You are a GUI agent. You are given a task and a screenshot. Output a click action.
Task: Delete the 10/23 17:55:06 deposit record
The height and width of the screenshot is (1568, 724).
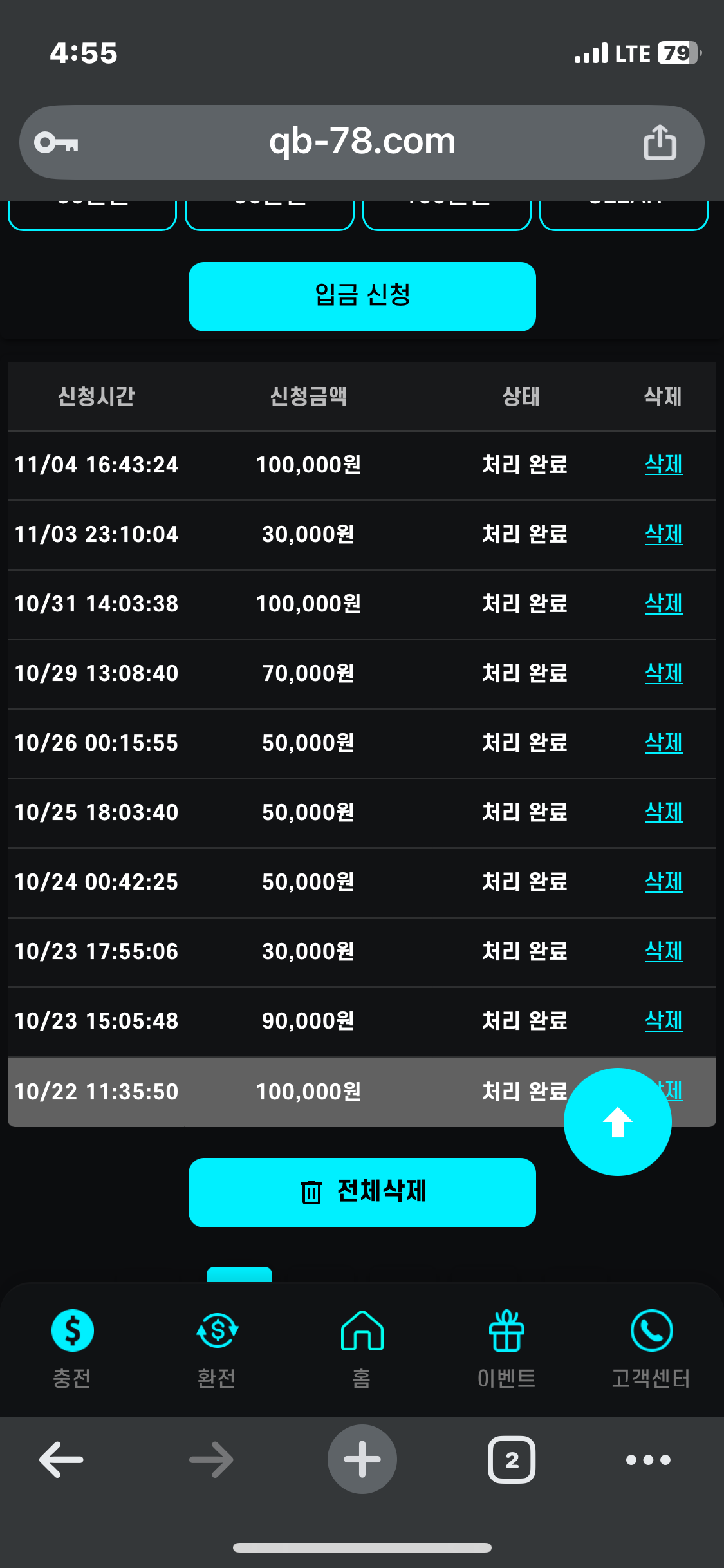(664, 951)
